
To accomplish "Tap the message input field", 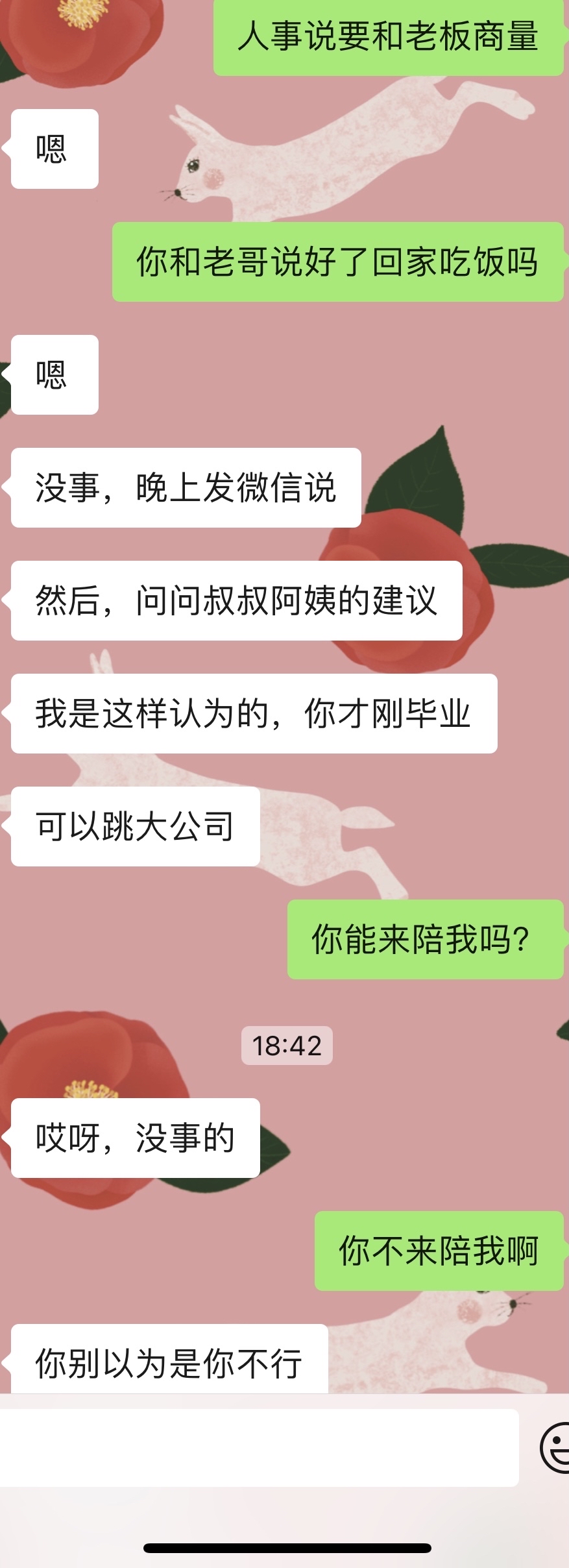I will pos(258,1447).
